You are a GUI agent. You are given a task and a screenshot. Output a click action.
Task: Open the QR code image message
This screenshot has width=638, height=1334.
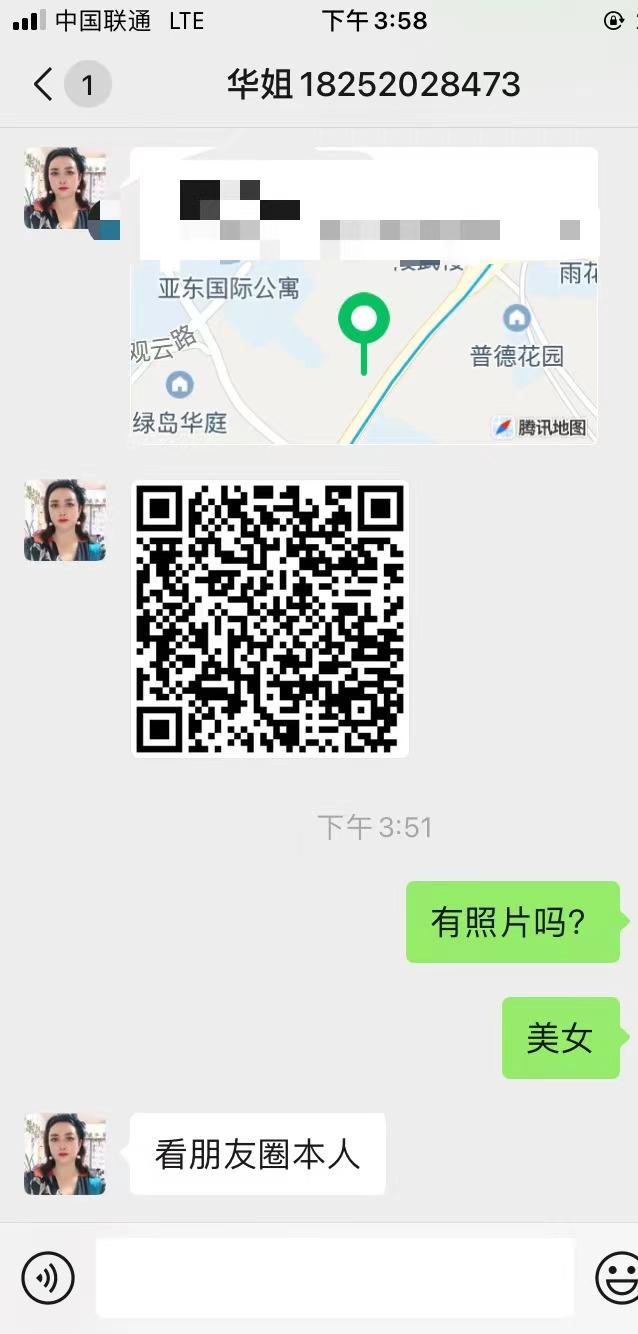point(270,618)
